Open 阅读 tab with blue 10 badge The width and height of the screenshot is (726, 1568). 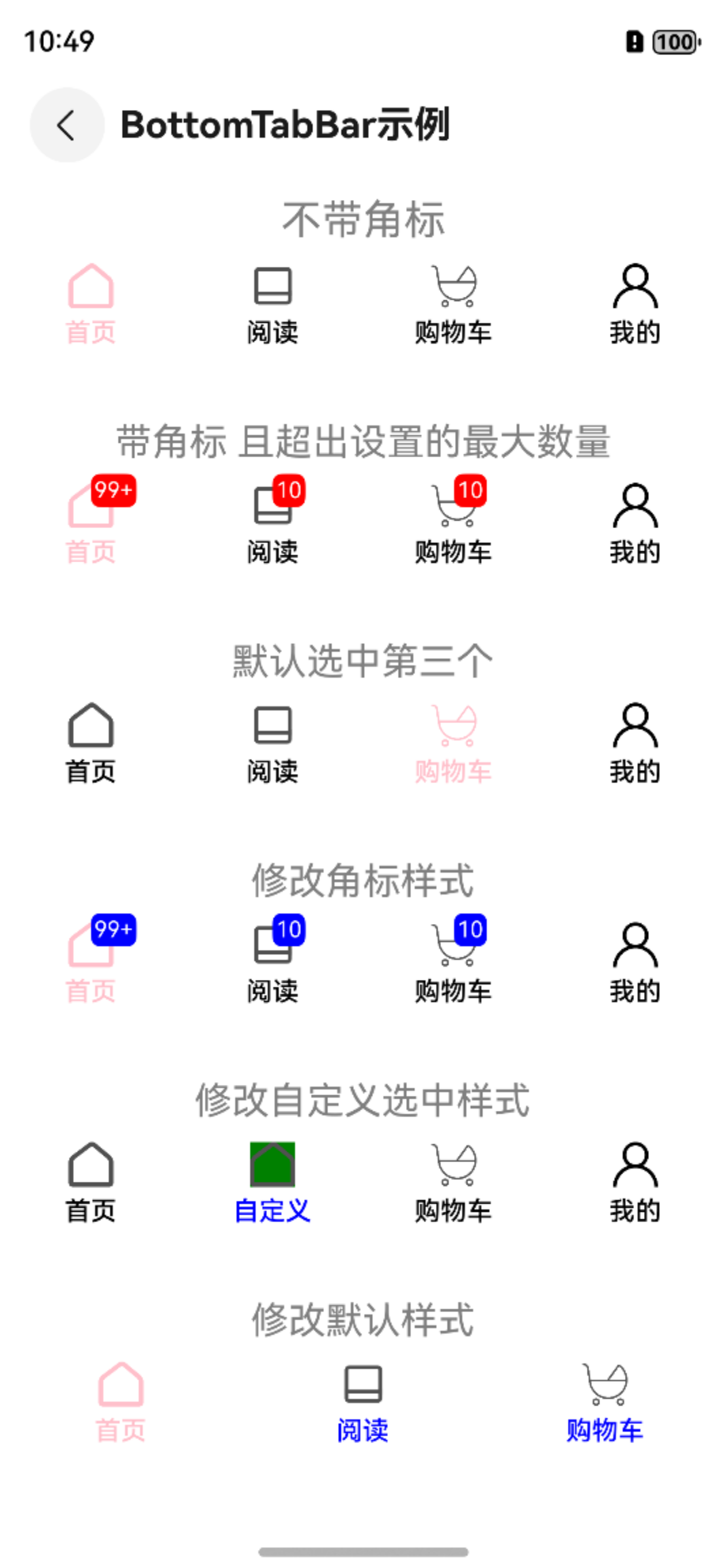272,962
